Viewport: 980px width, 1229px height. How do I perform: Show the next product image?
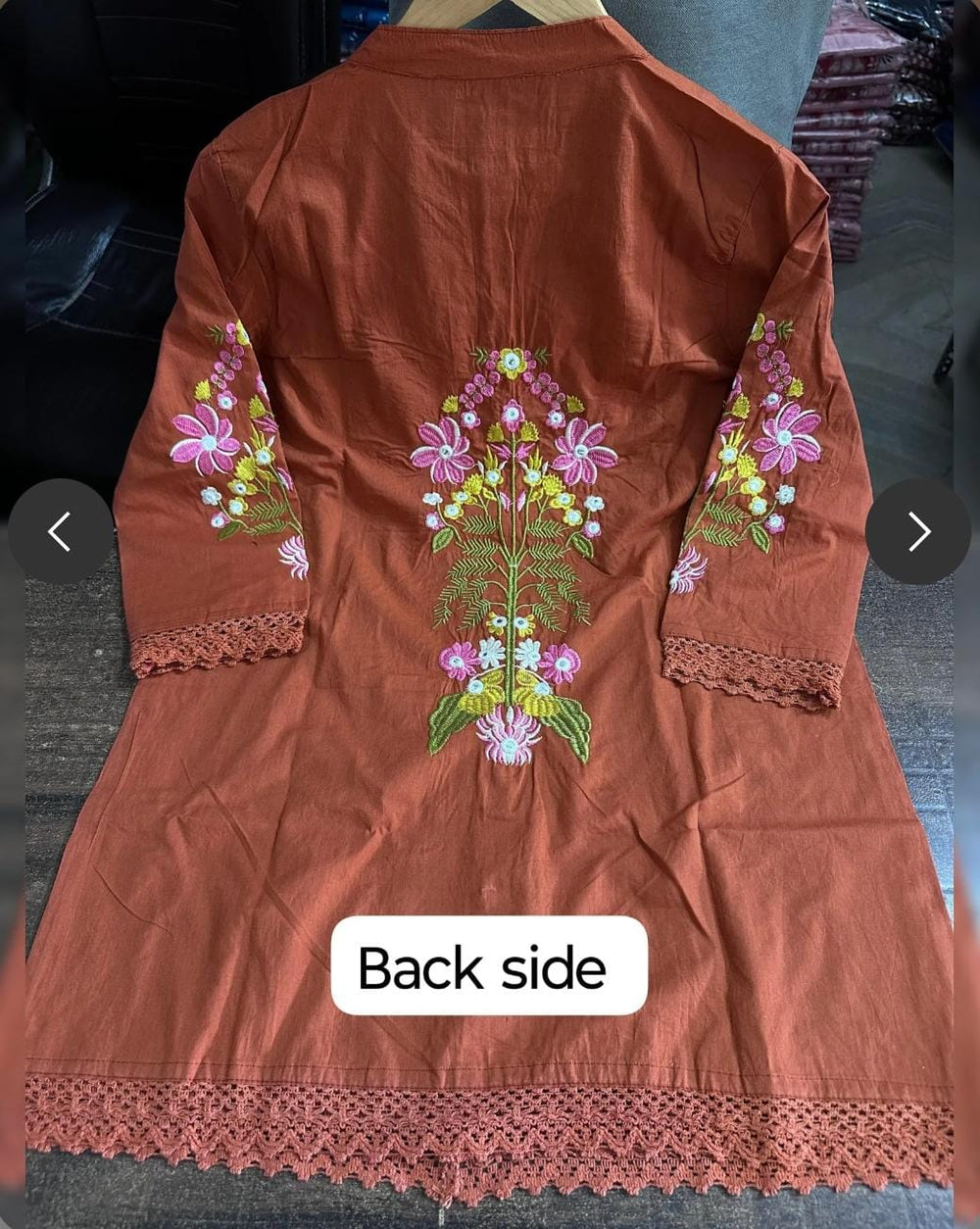coord(917,532)
